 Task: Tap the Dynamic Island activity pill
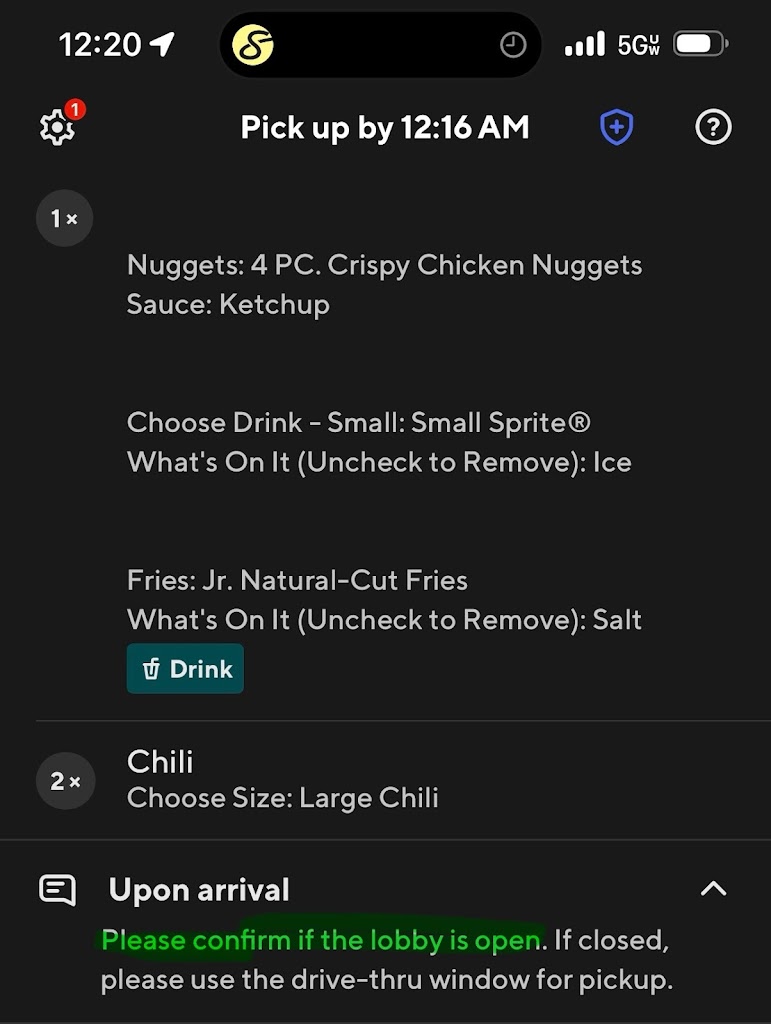tap(381, 45)
